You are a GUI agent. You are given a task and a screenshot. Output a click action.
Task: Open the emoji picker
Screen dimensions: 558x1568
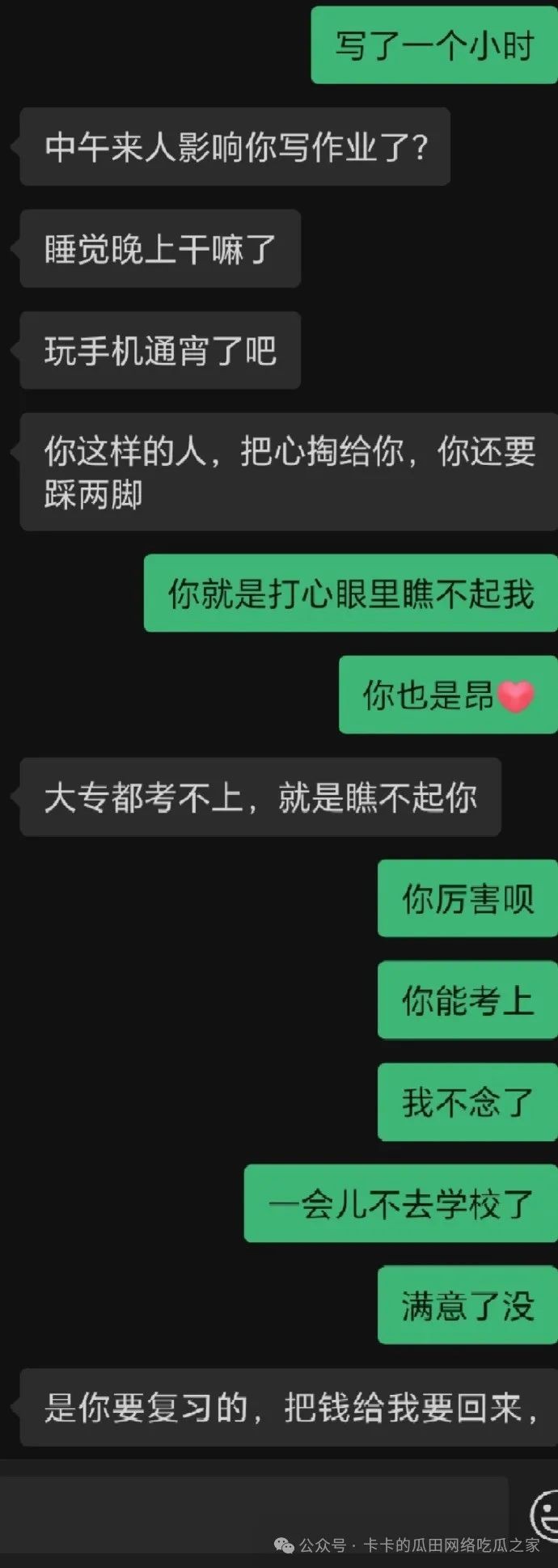(546, 1512)
